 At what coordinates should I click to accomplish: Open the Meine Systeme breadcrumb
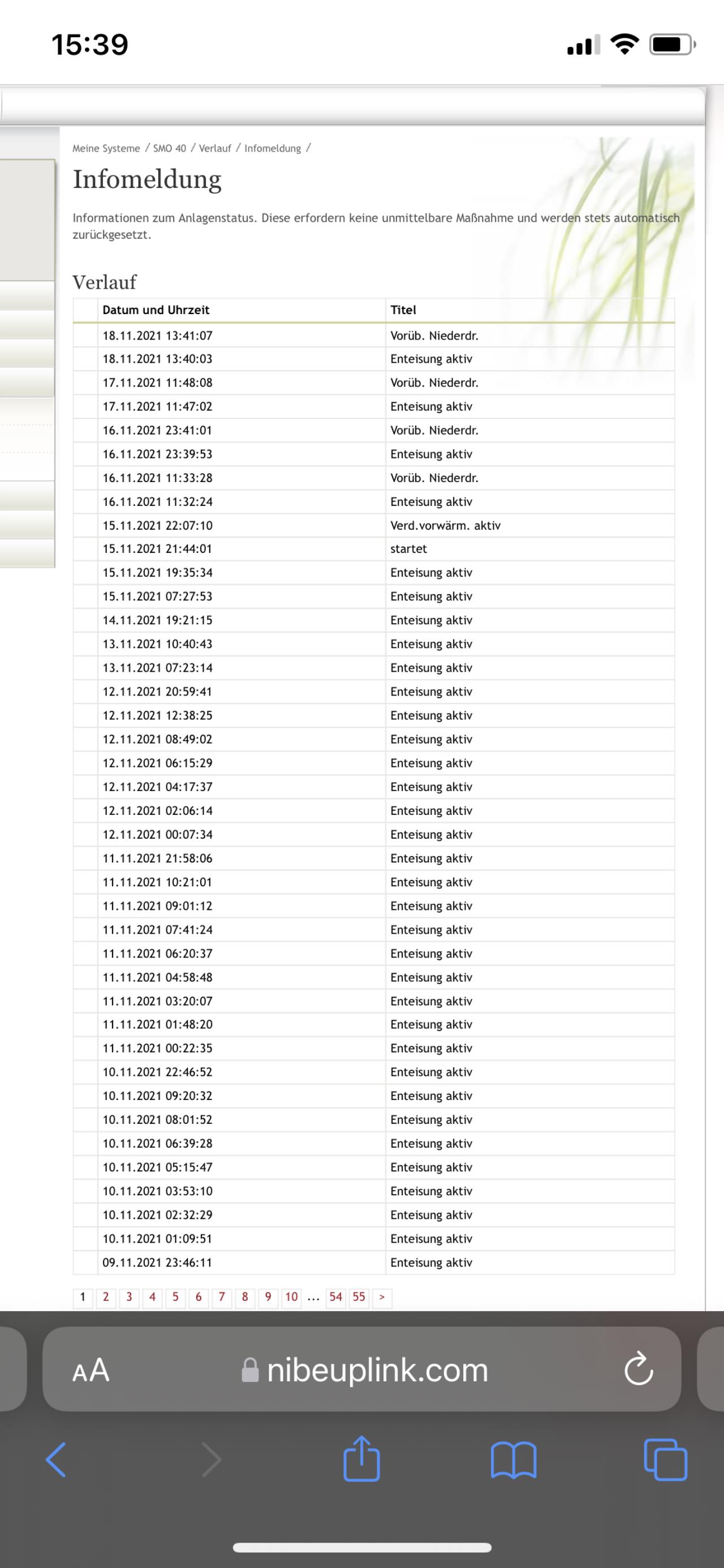point(106,148)
